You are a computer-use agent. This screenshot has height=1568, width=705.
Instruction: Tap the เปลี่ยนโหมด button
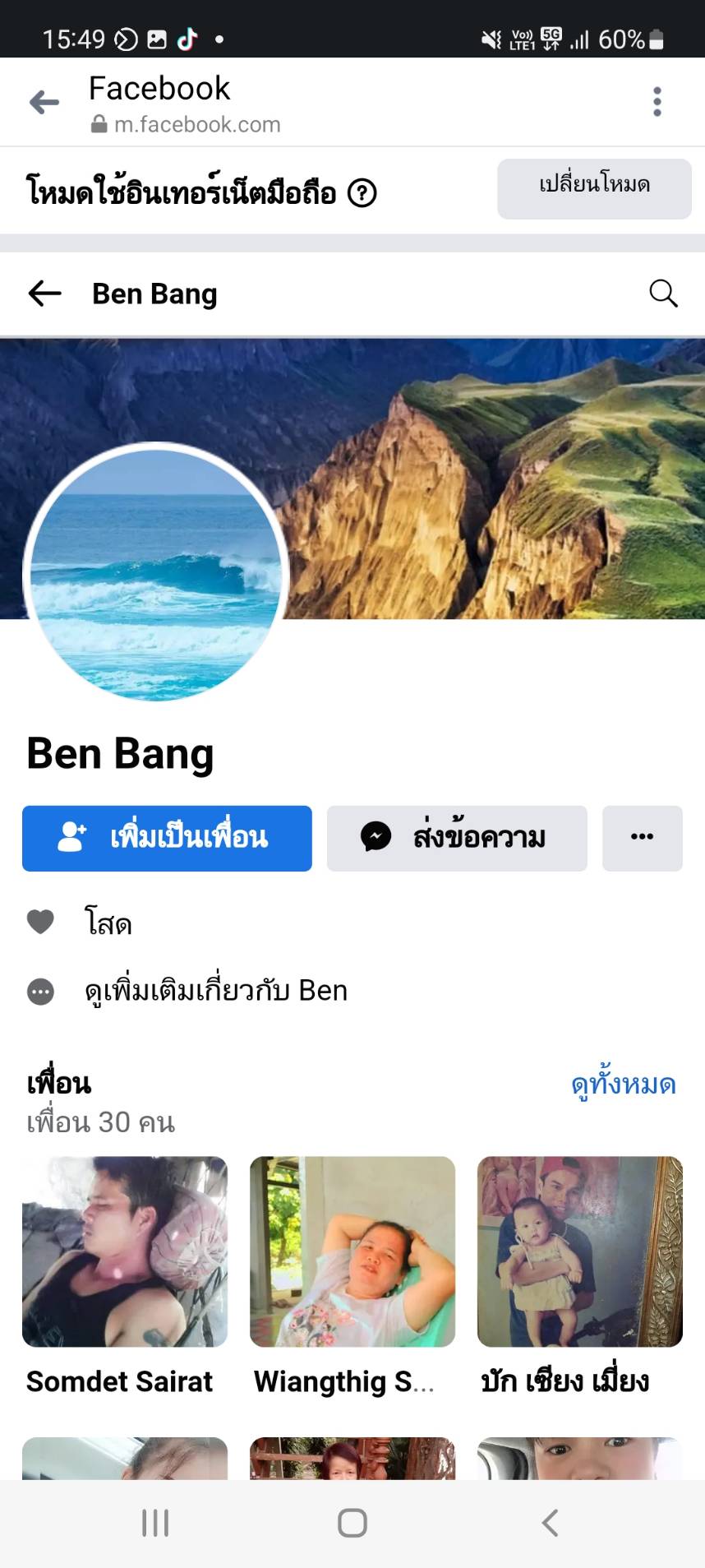tap(594, 188)
